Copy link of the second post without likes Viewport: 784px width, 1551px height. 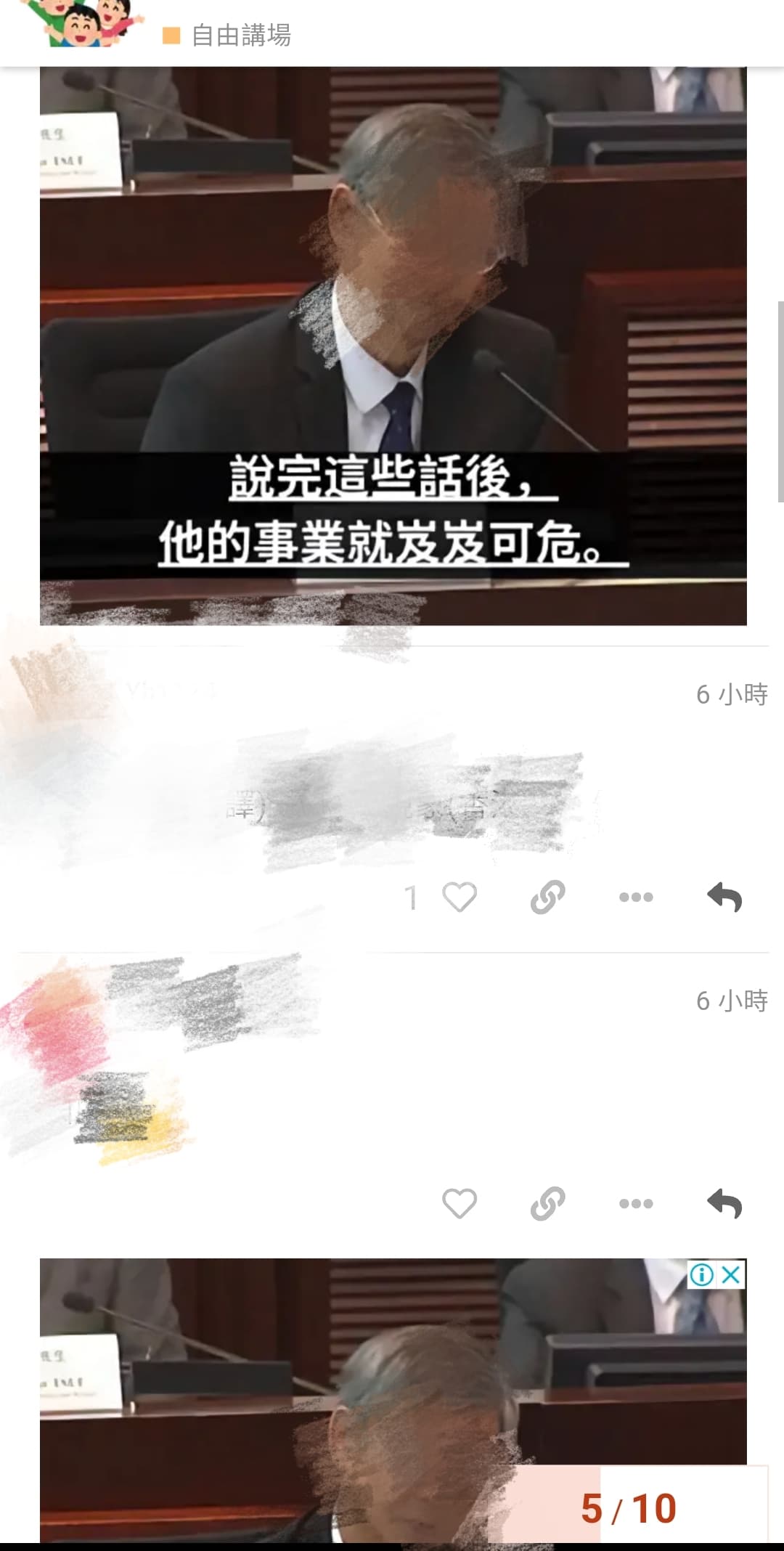548,1204
